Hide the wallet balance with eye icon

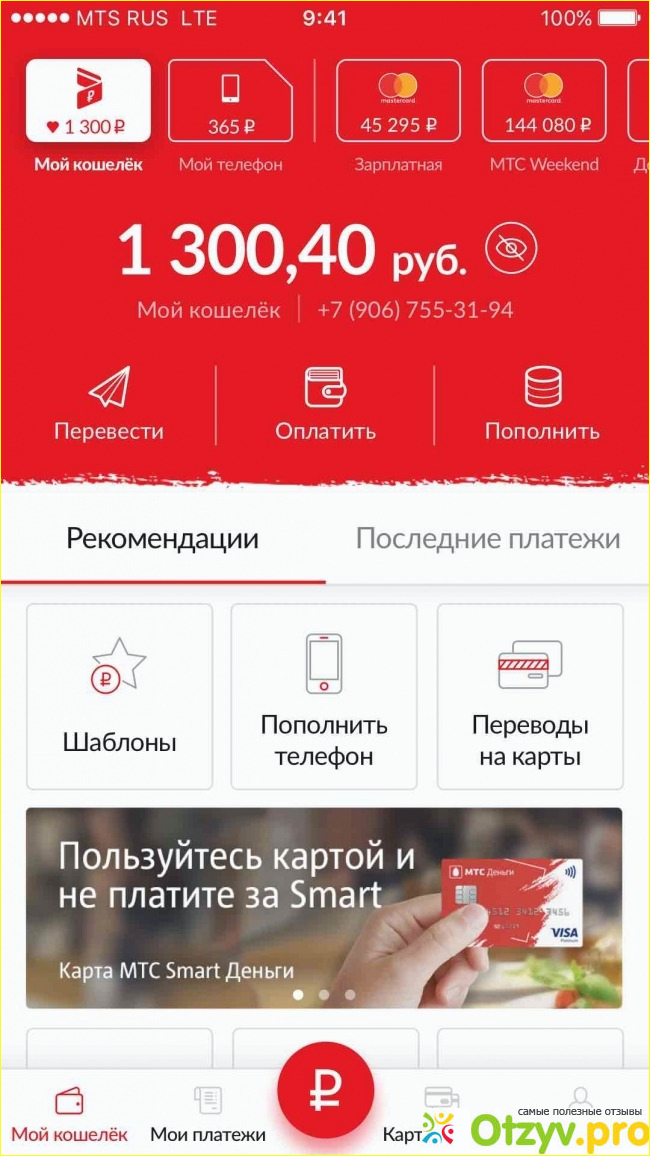[511, 248]
